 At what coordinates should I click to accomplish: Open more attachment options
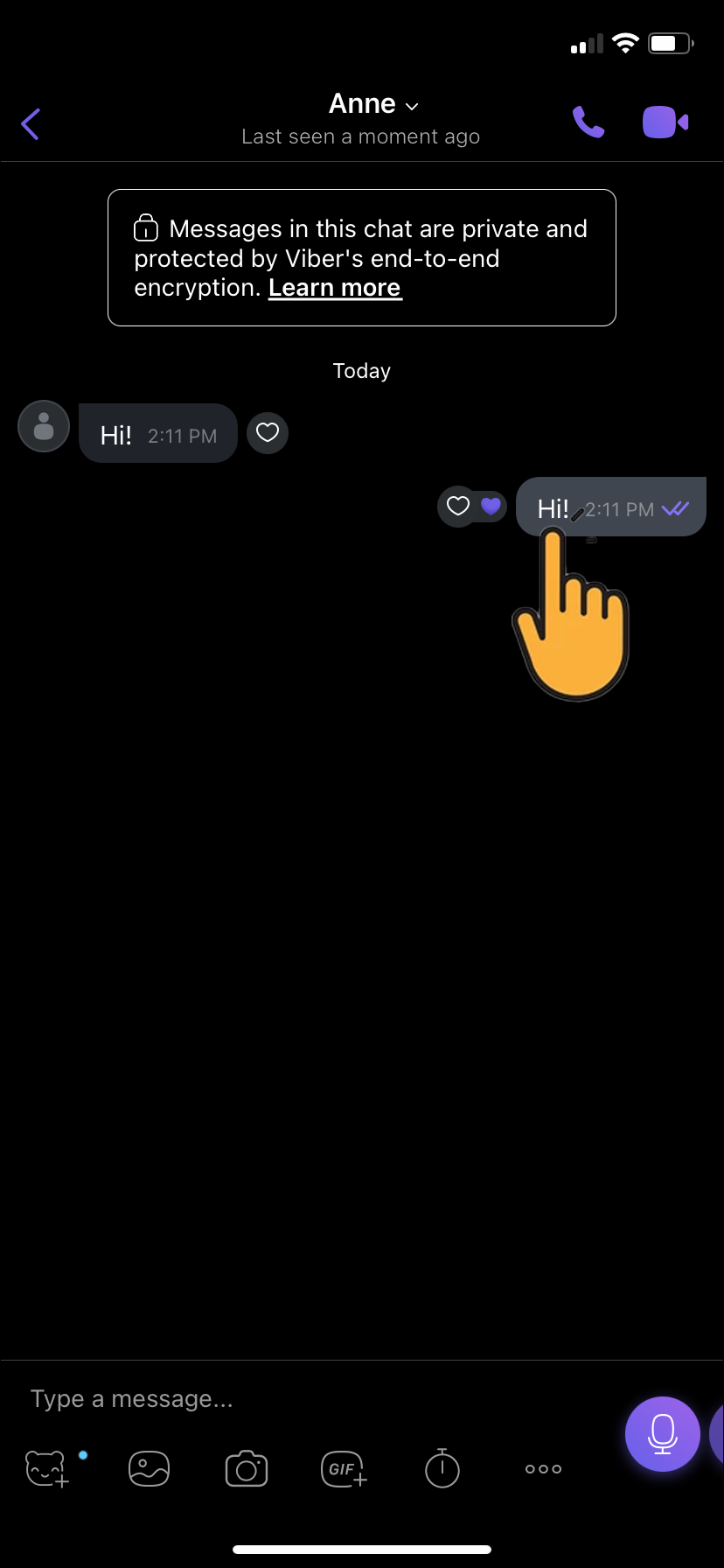(x=543, y=1469)
